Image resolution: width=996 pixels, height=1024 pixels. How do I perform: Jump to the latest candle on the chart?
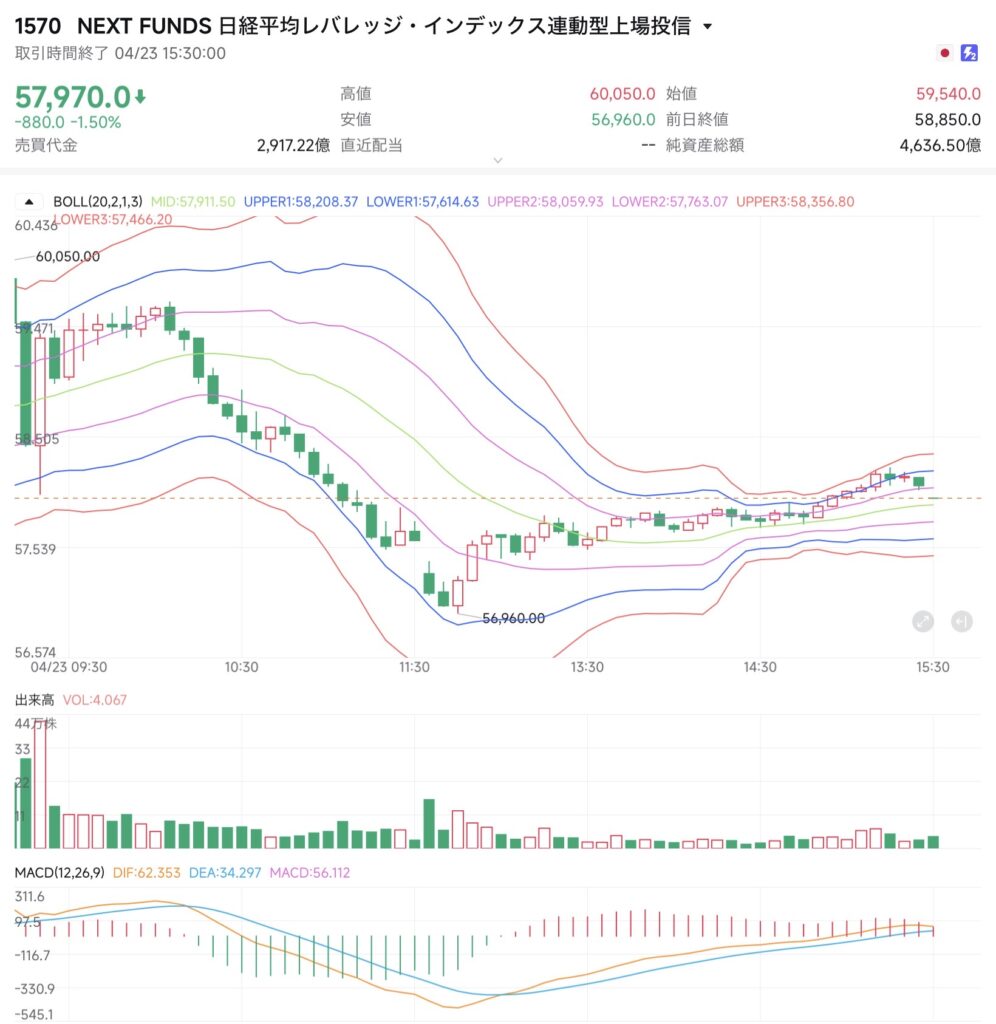(960, 621)
